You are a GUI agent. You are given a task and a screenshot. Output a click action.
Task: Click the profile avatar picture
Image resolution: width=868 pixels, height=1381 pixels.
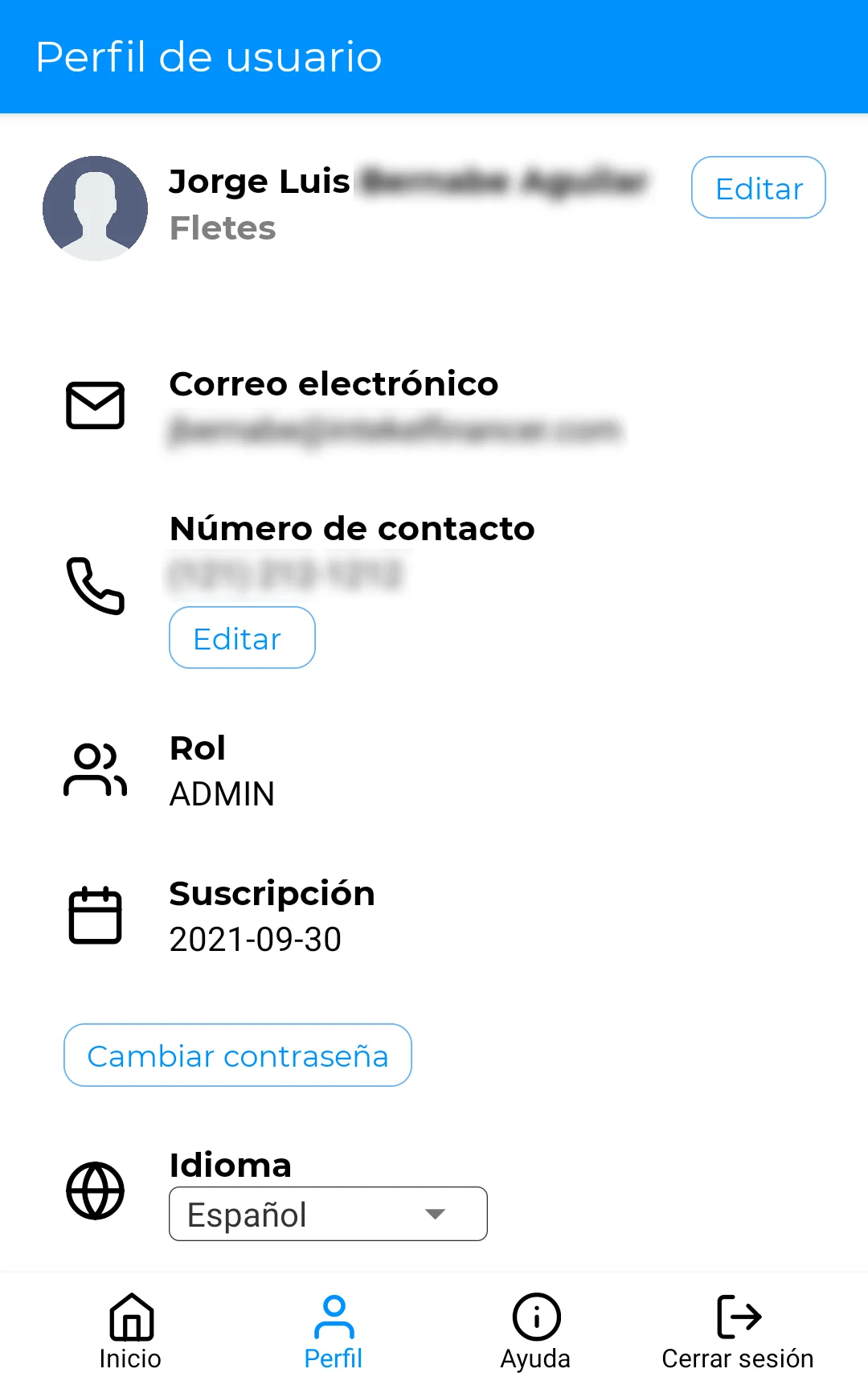(95, 207)
